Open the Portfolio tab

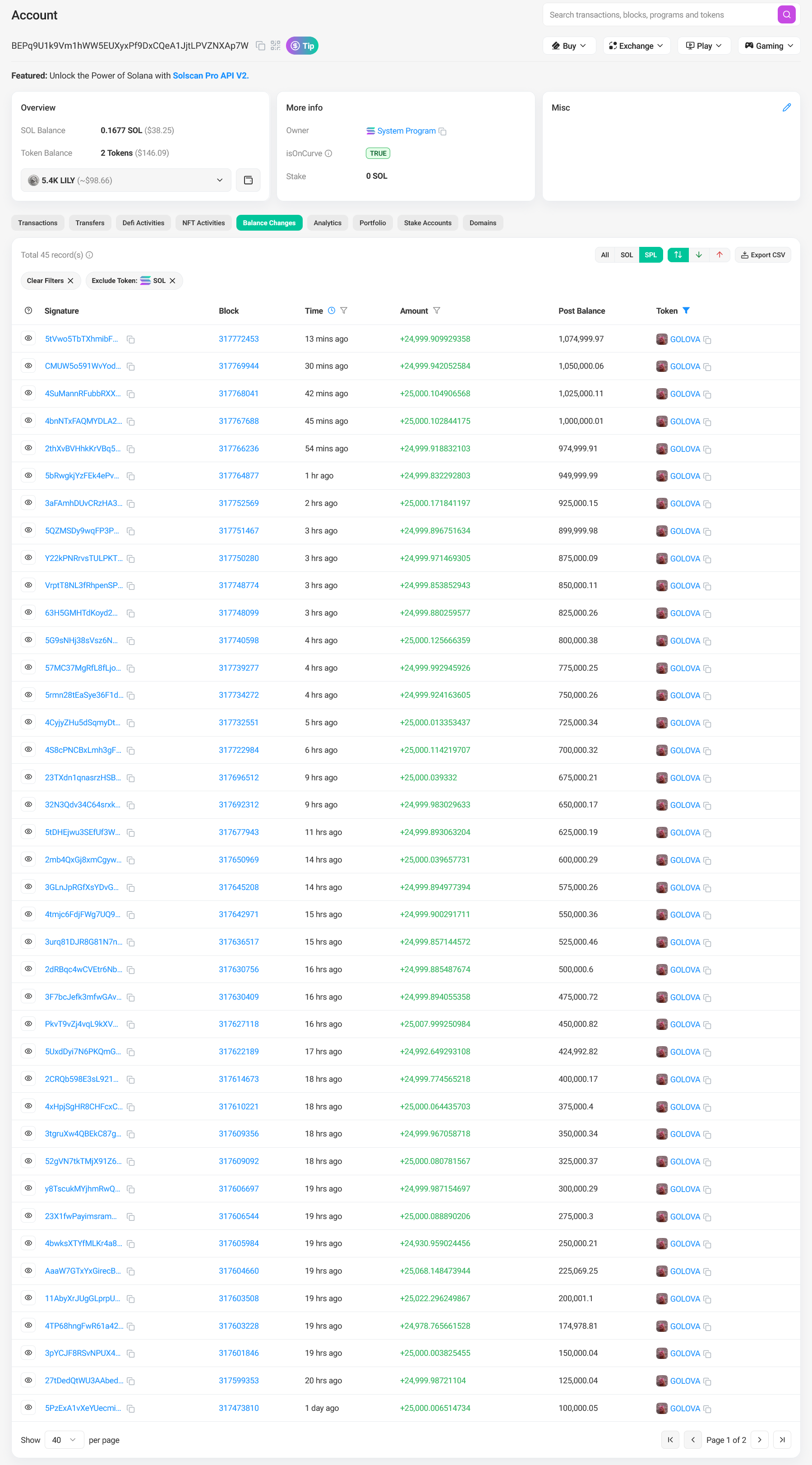tap(373, 223)
